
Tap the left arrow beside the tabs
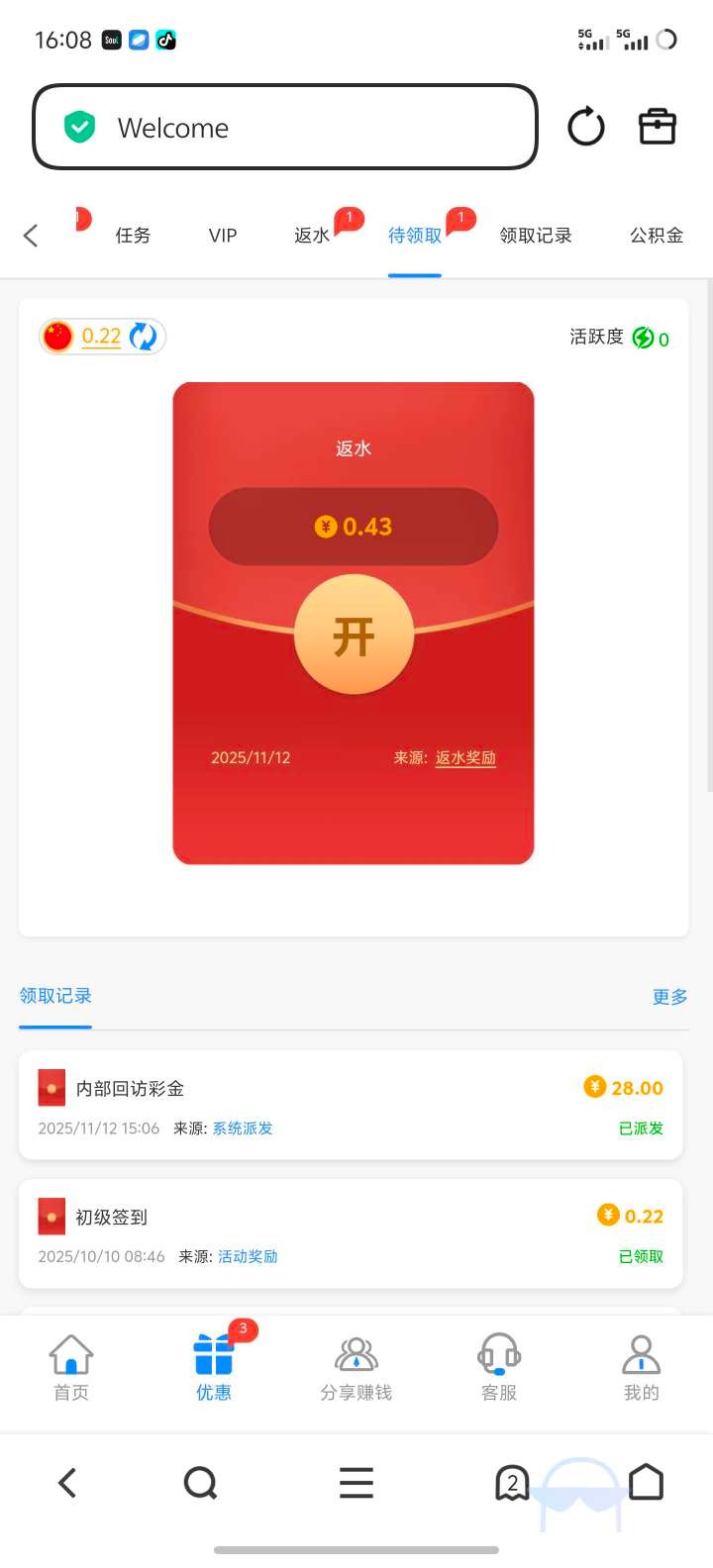[31, 236]
